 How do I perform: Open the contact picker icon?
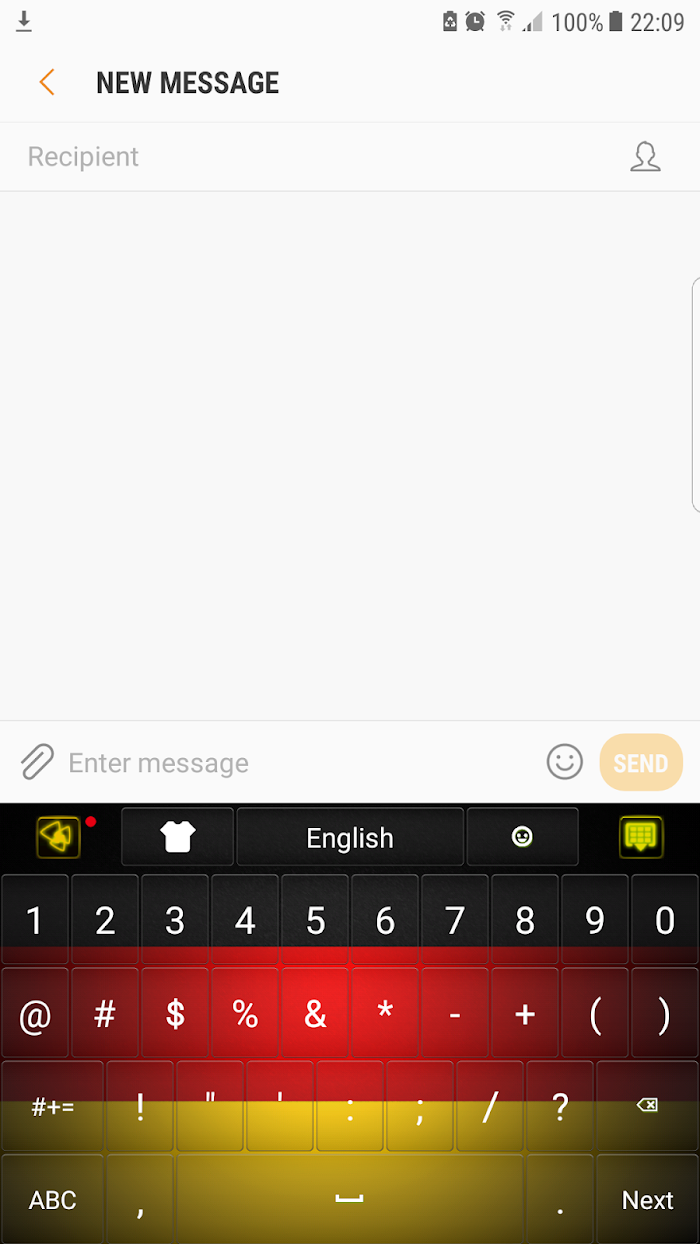pos(645,156)
